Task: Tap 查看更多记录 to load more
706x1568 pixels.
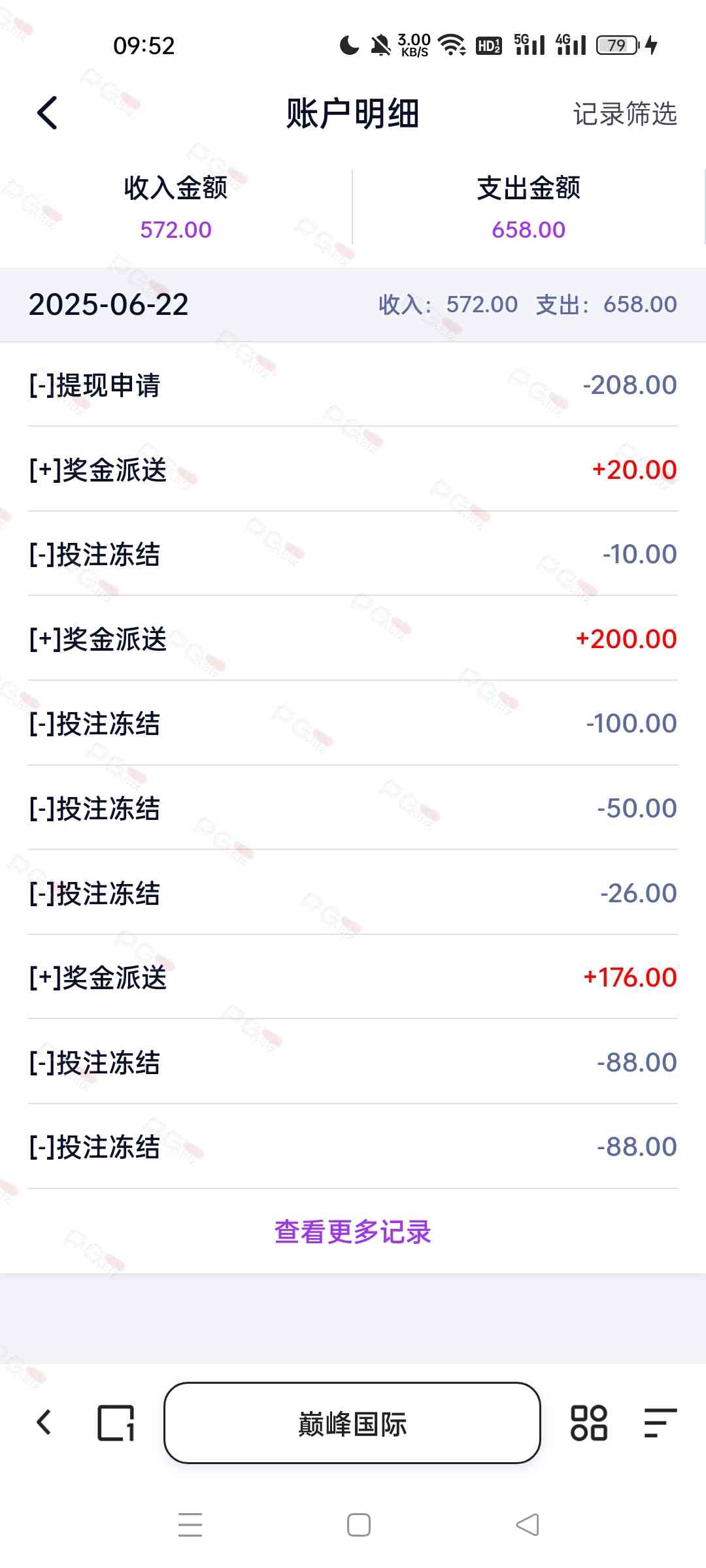Action: pos(352,1232)
